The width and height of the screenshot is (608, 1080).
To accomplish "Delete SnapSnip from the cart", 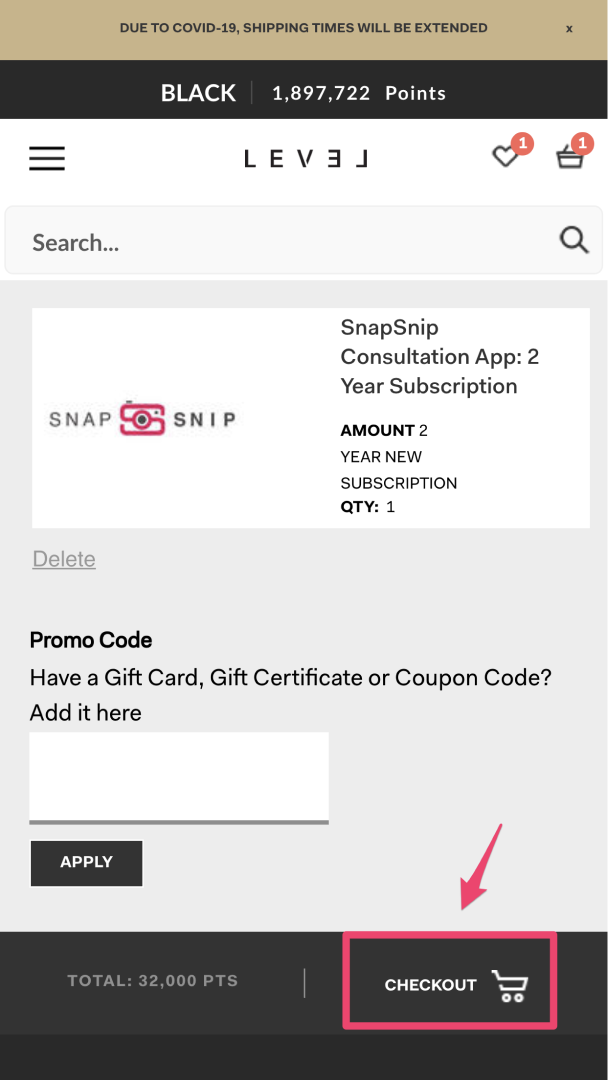I will [x=64, y=559].
